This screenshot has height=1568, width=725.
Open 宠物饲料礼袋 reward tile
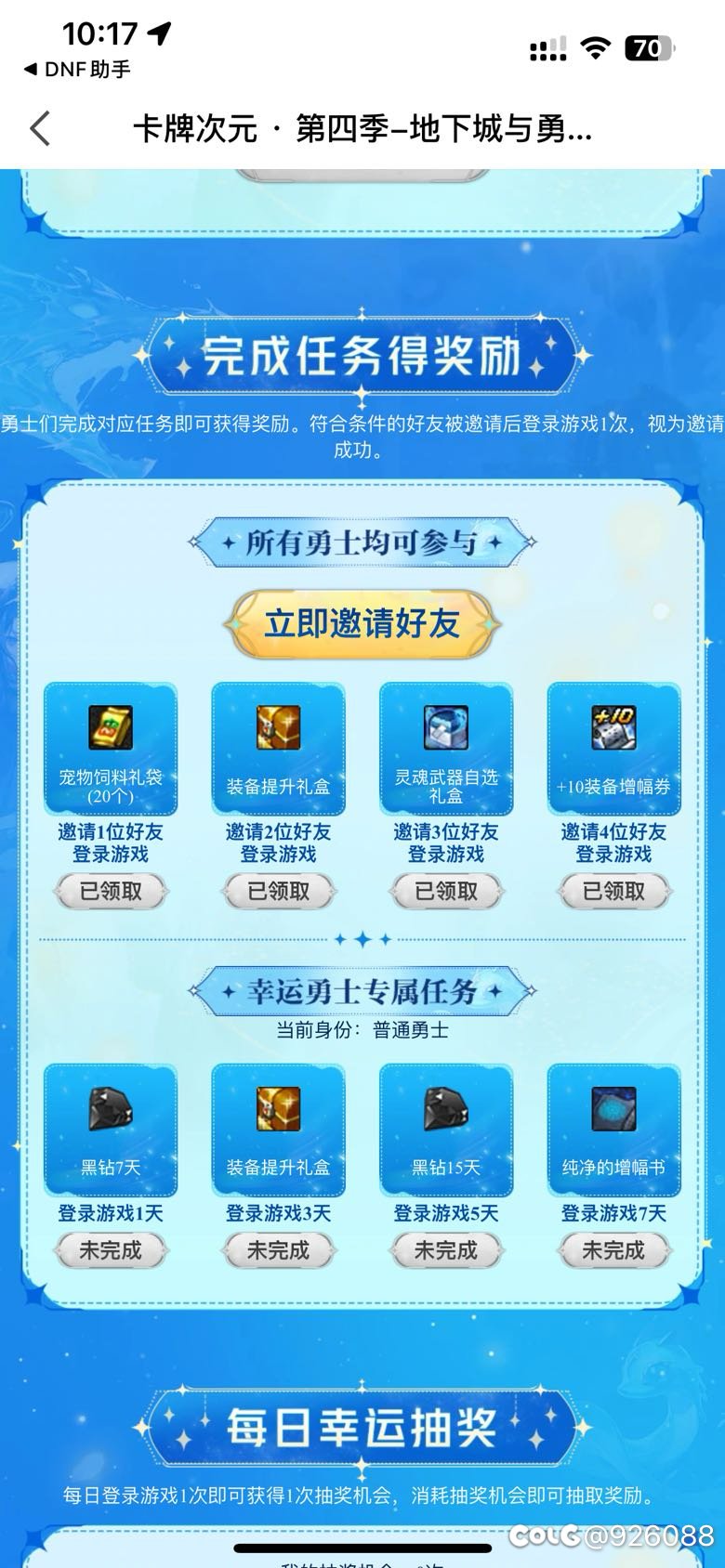(111, 749)
